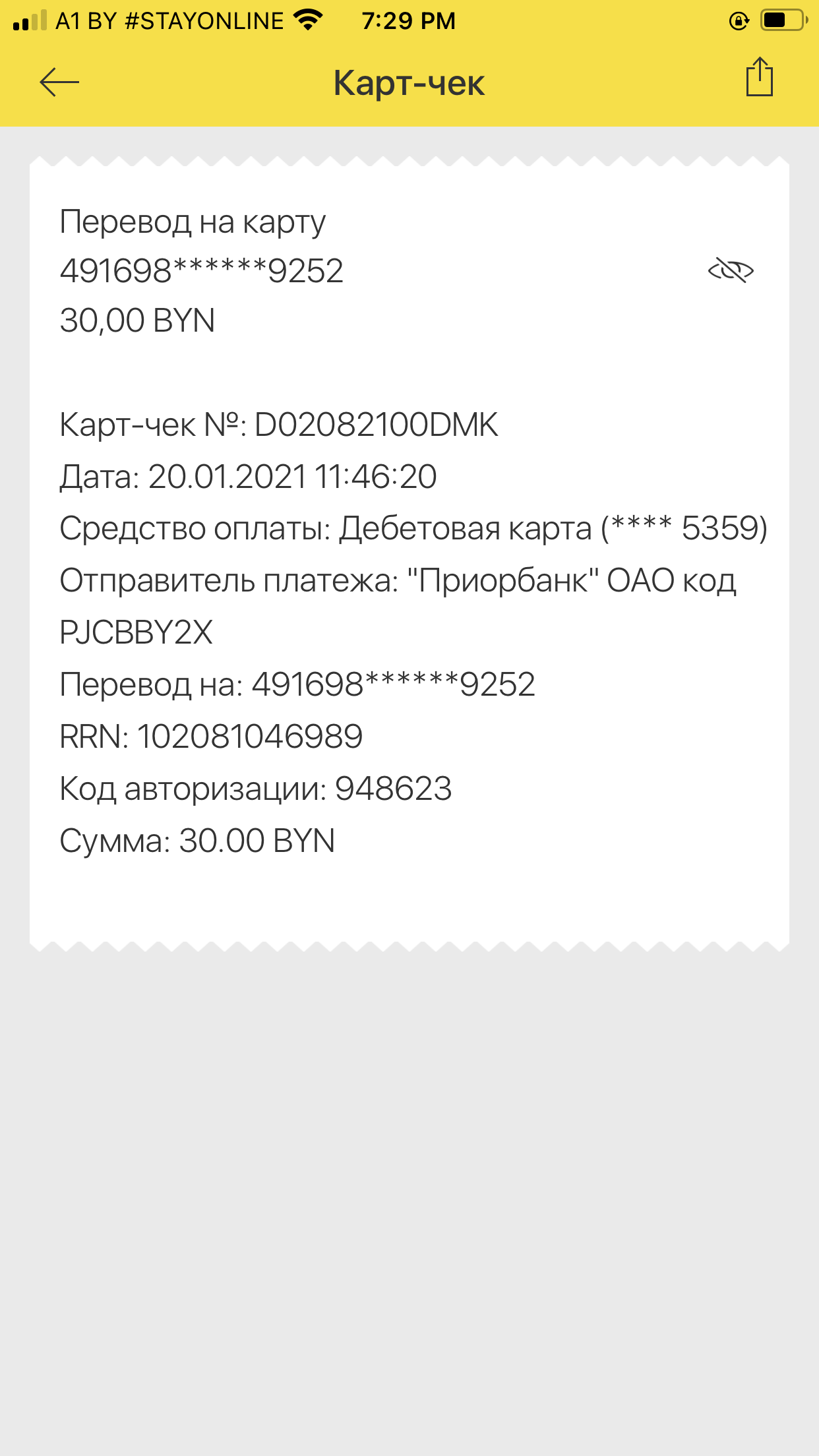Toggle card number visibility eye icon
This screenshot has height=1456, width=819.
tap(731, 270)
